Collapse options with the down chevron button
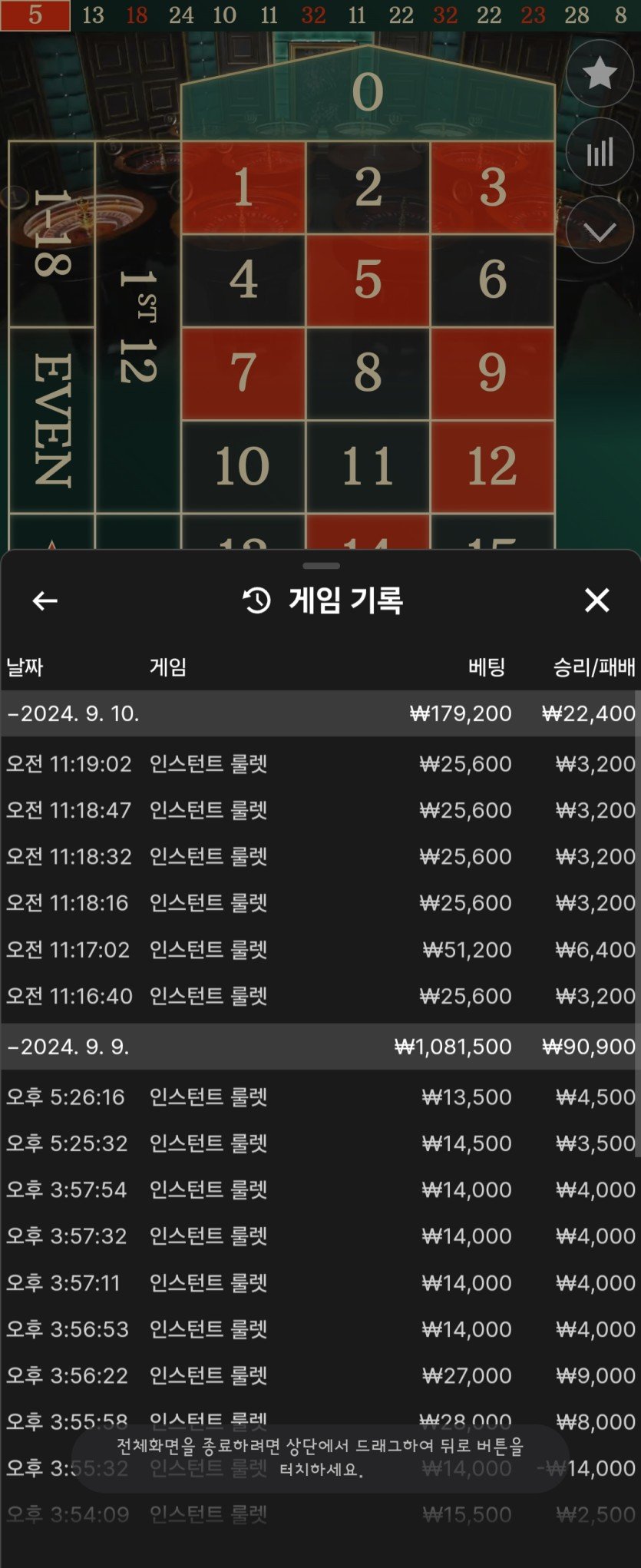This screenshot has width=641, height=1568. (x=600, y=230)
